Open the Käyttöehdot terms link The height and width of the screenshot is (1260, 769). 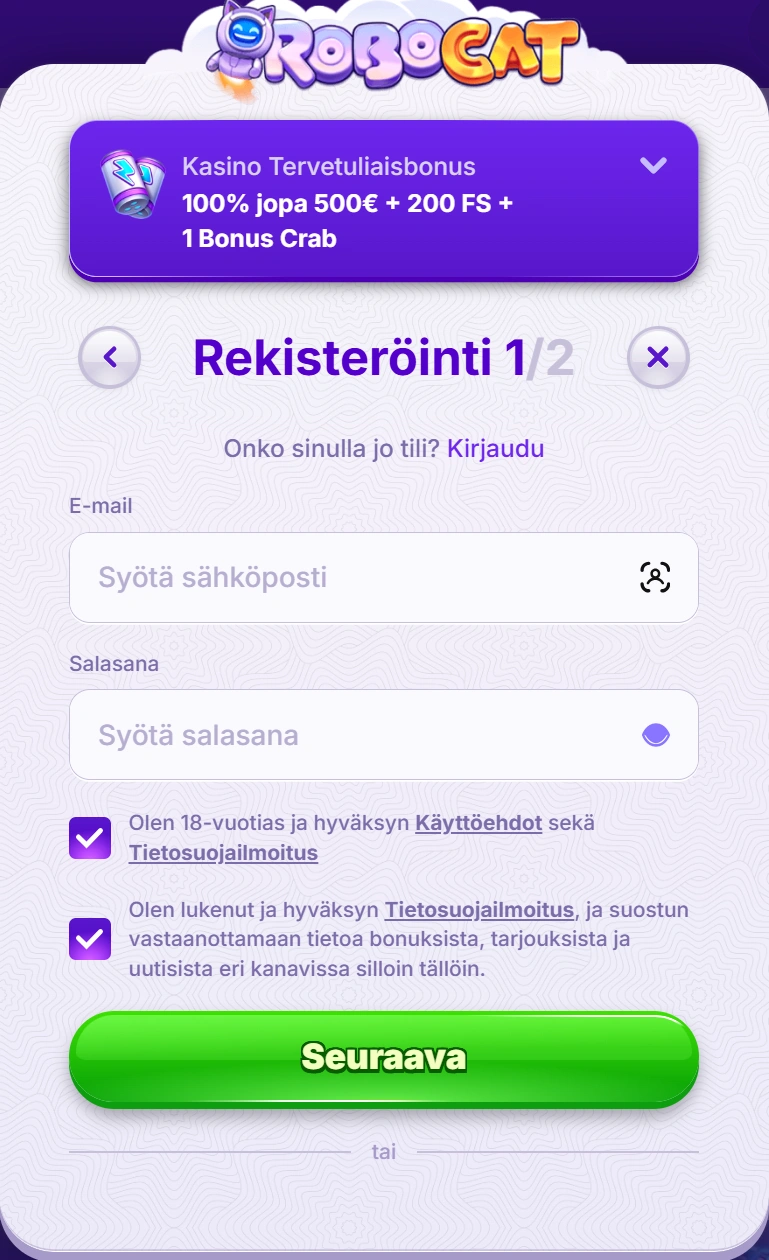(481, 822)
